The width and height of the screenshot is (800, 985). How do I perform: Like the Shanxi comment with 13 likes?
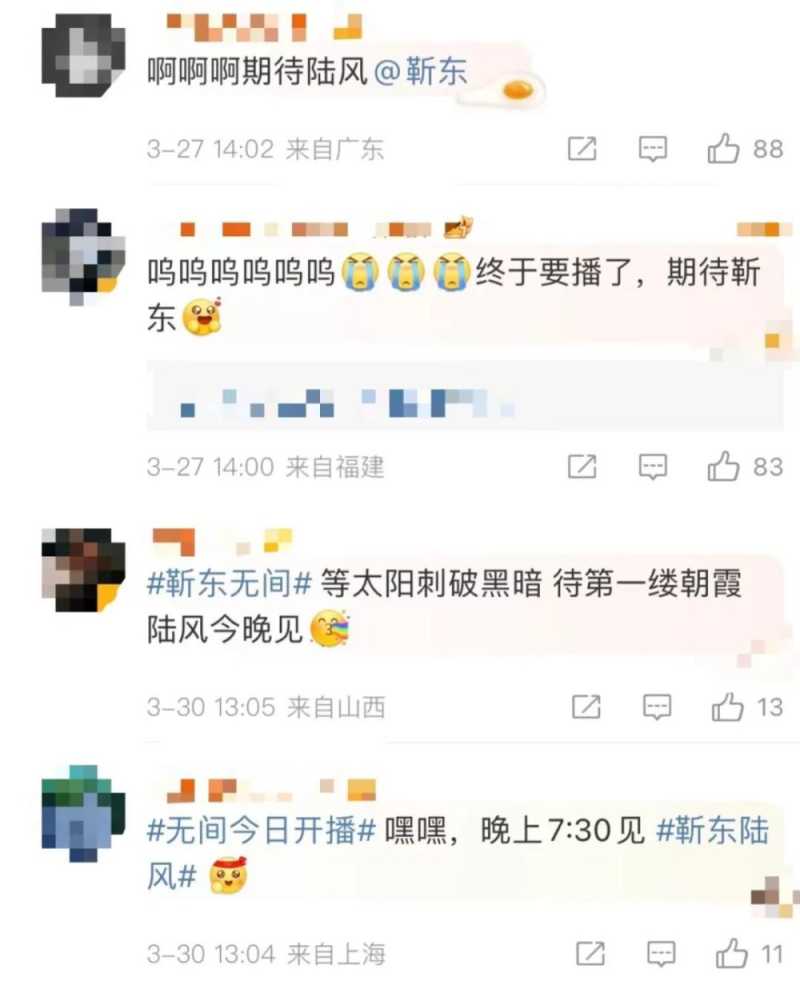coord(727,707)
